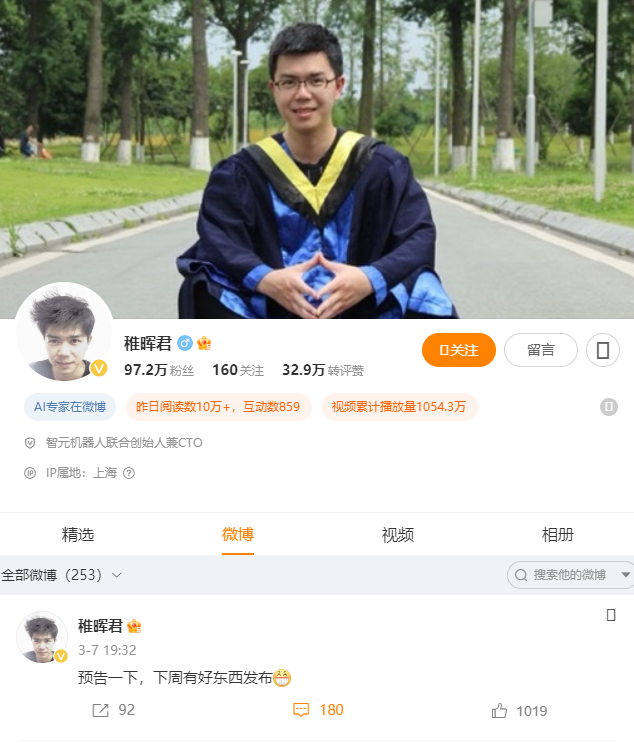This screenshot has height=745, width=634.
Task: Repost the 3-7 19:32 post
Action: point(112,710)
